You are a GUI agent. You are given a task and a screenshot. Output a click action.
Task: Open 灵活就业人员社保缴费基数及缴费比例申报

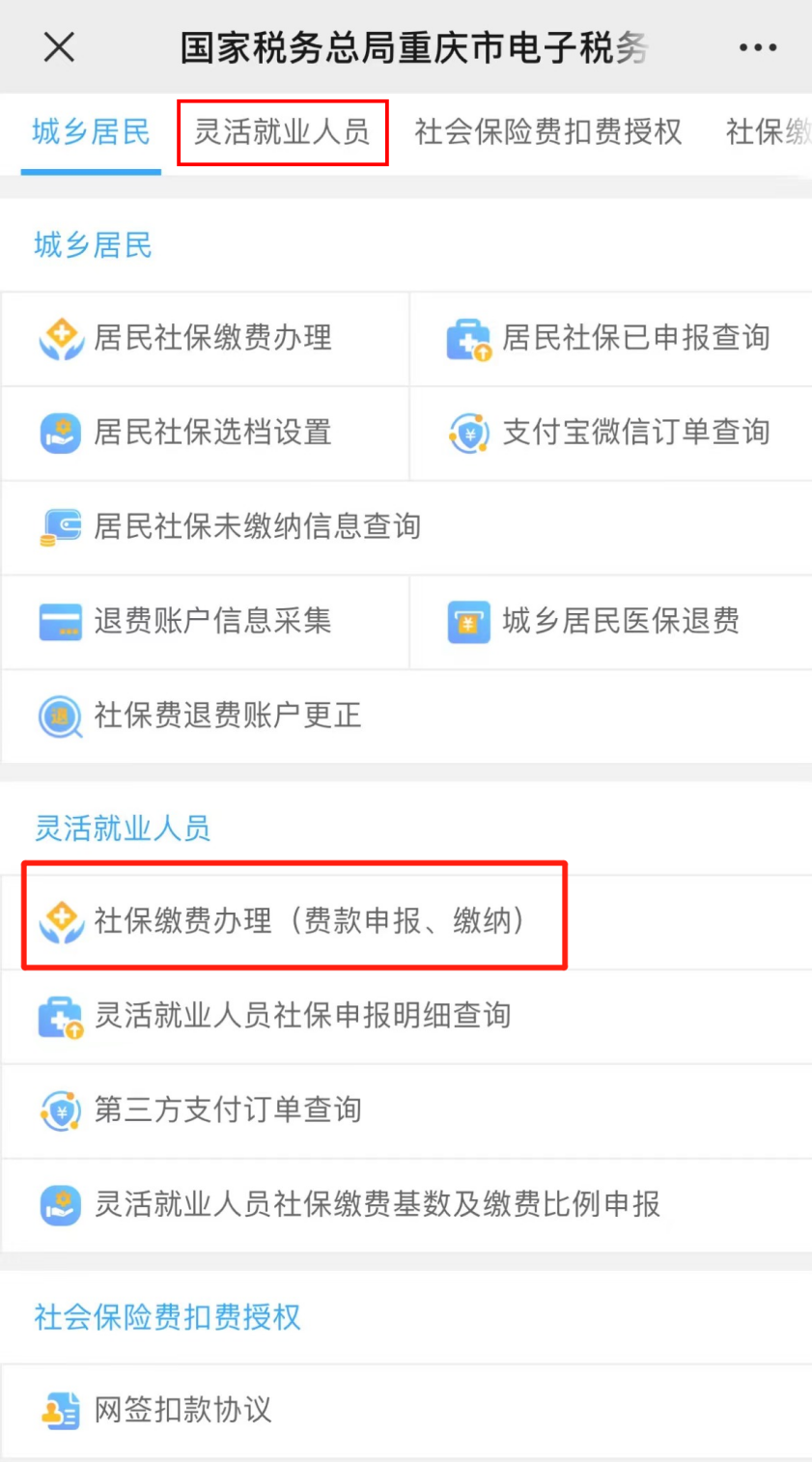click(377, 1205)
